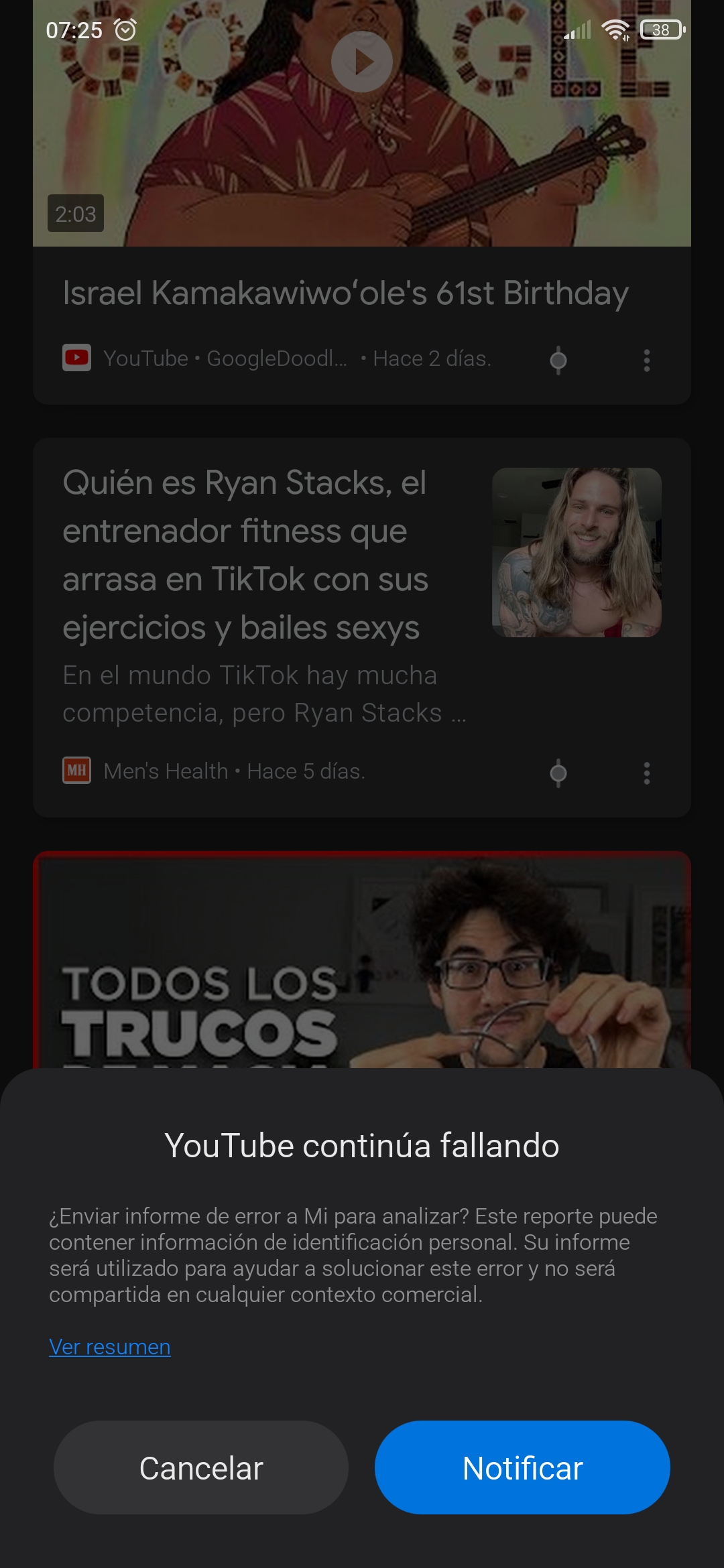Tap Notificar to send error report

tap(522, 1467)
